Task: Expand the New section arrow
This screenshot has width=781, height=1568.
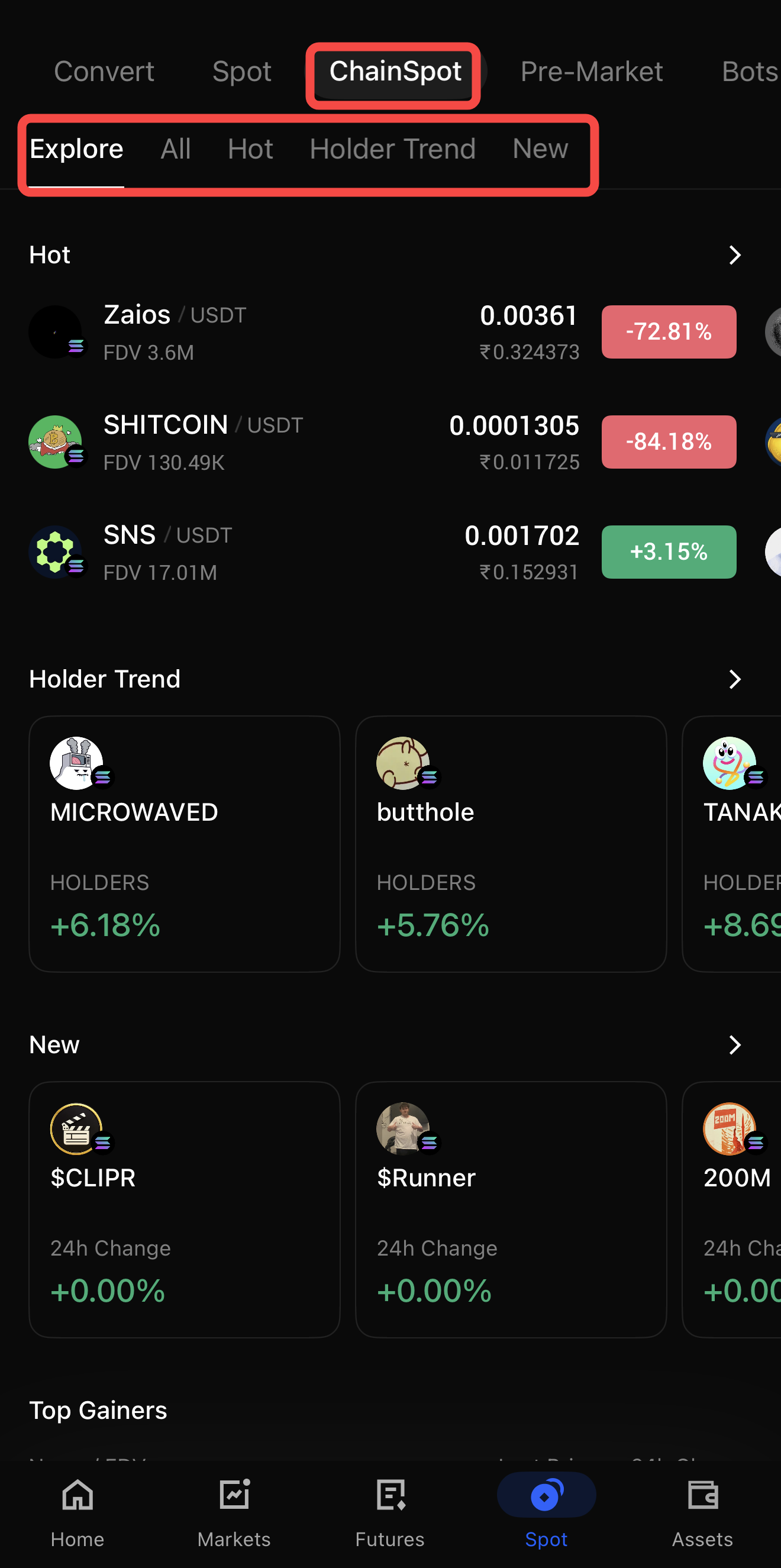Action: [734, 1045]
